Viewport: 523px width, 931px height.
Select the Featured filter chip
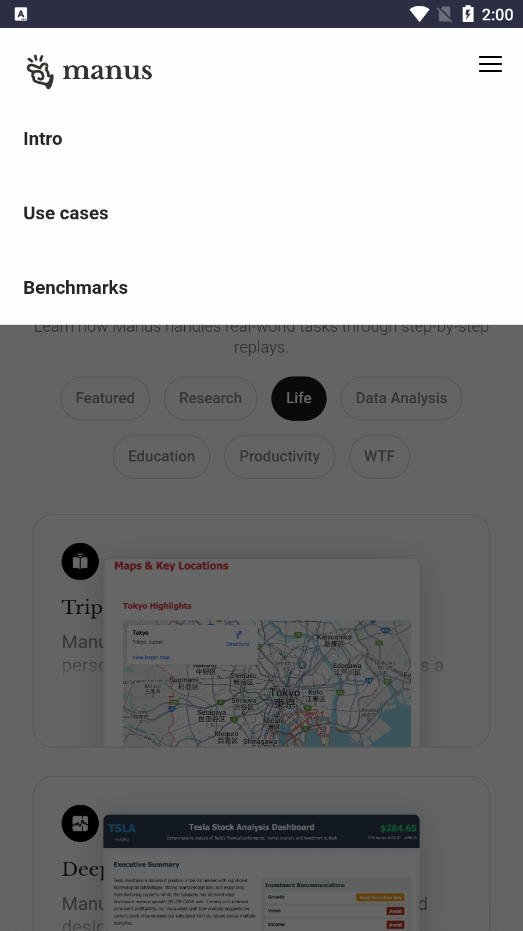coord(105,398)
